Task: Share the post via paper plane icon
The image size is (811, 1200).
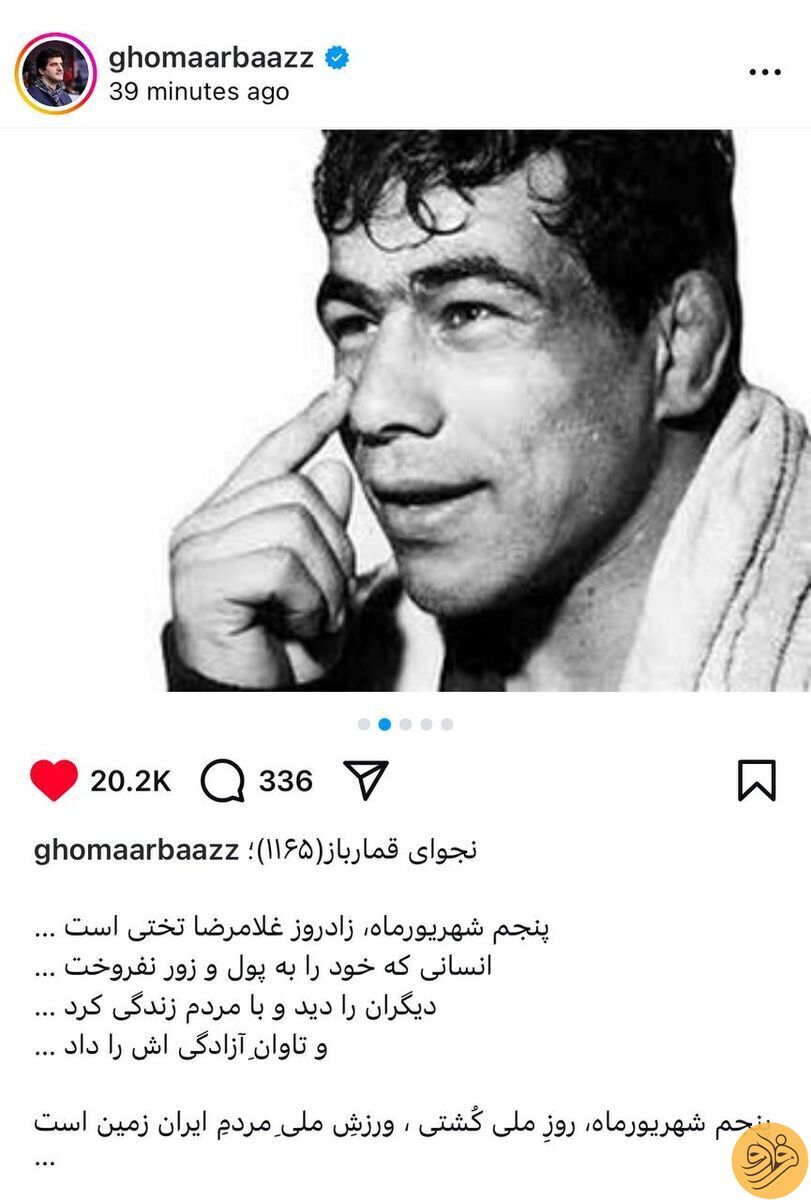Action: [x=365, y=780]
